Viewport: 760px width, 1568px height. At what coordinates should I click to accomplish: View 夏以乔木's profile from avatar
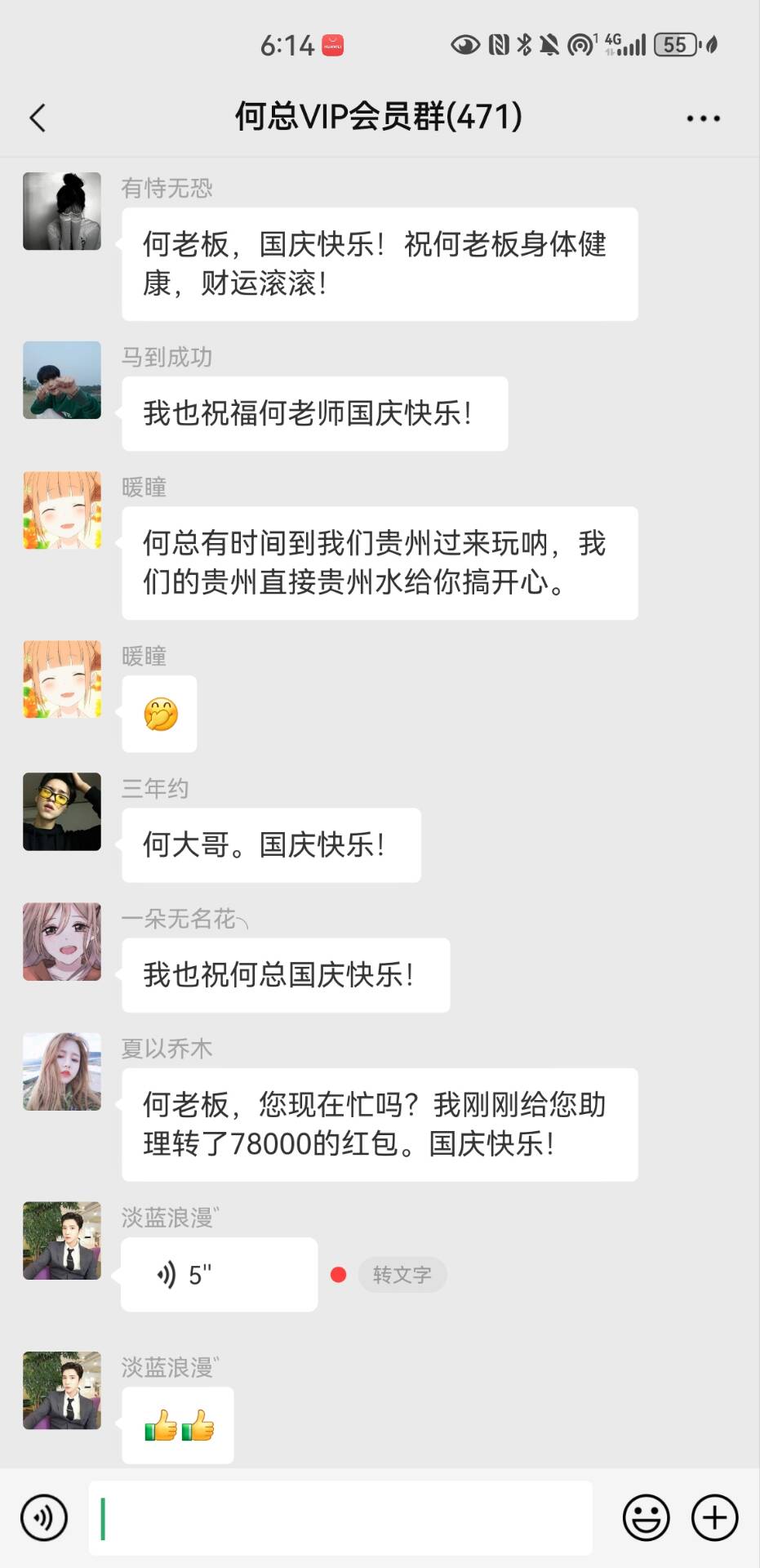(x=62, y=1071)
